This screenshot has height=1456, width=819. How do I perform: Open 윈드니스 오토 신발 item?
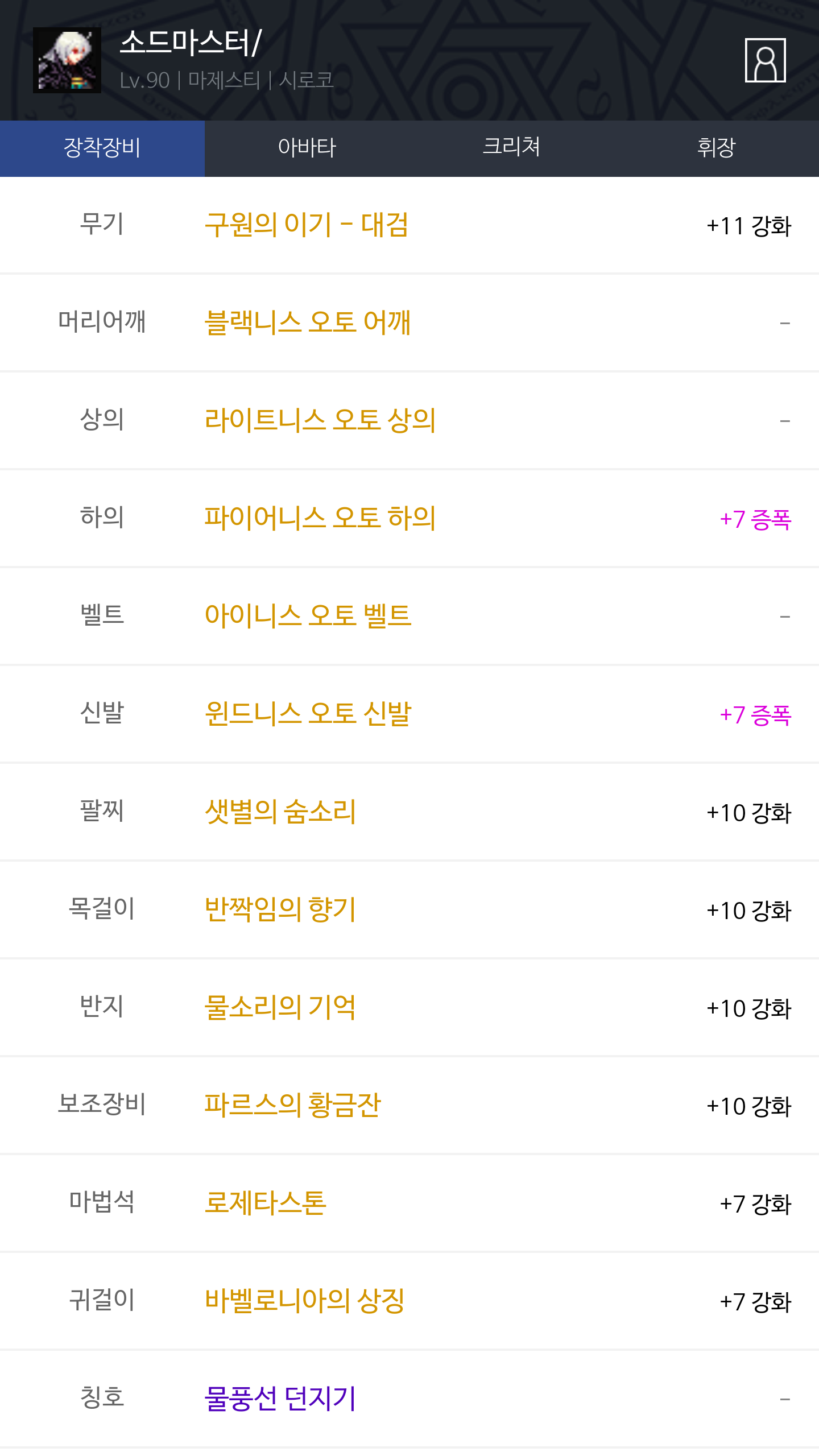pyautogui.click(x=308, y=714)
